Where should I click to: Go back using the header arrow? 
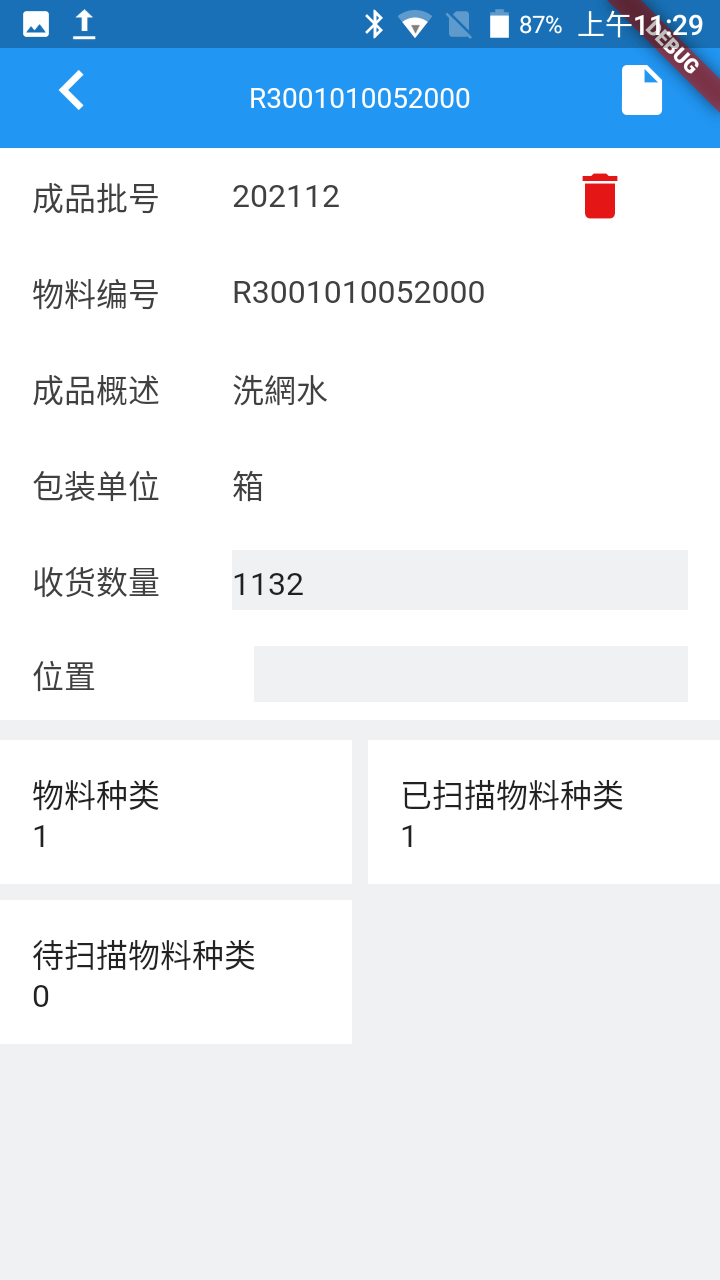coord(72,91)
